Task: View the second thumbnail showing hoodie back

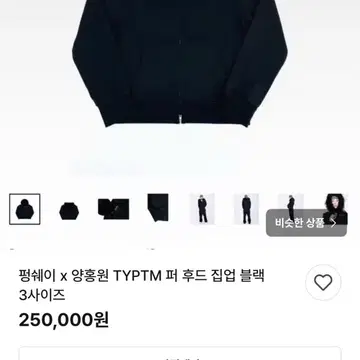Action: click(x=69, y=209)
